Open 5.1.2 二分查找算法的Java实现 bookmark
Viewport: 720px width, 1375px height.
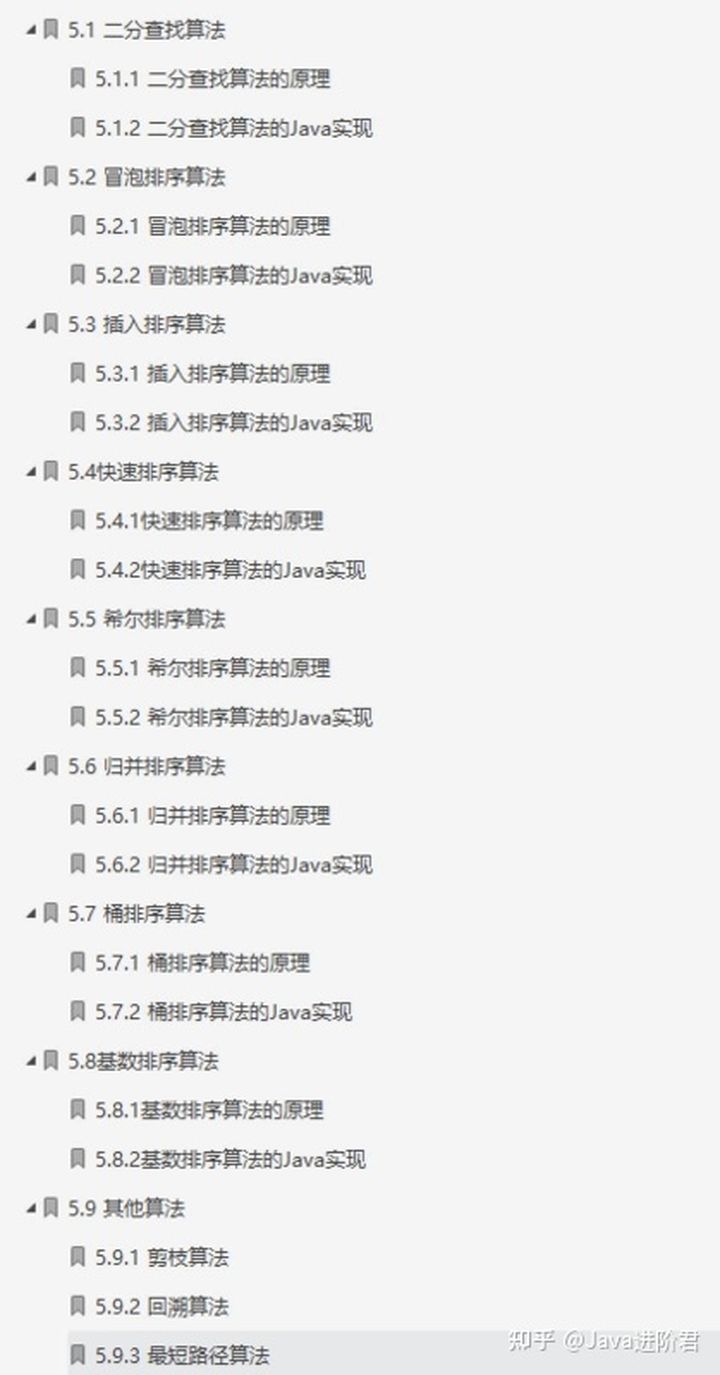point(233,128)
